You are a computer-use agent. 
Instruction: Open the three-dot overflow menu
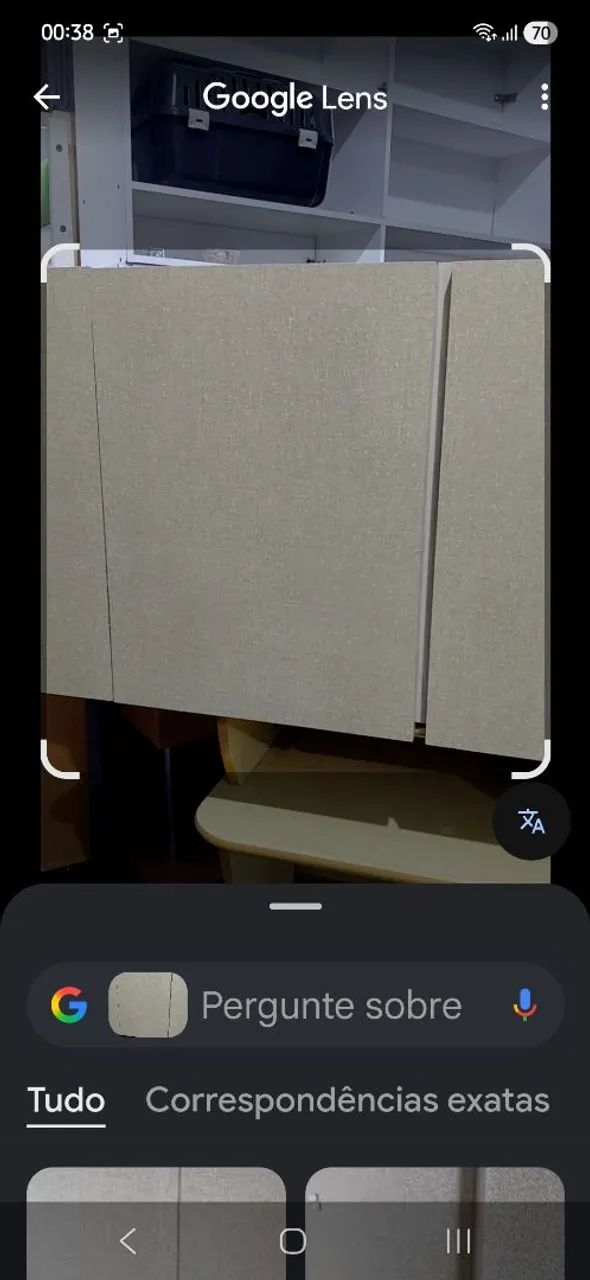pyautogui.click(x=544, y=97)
